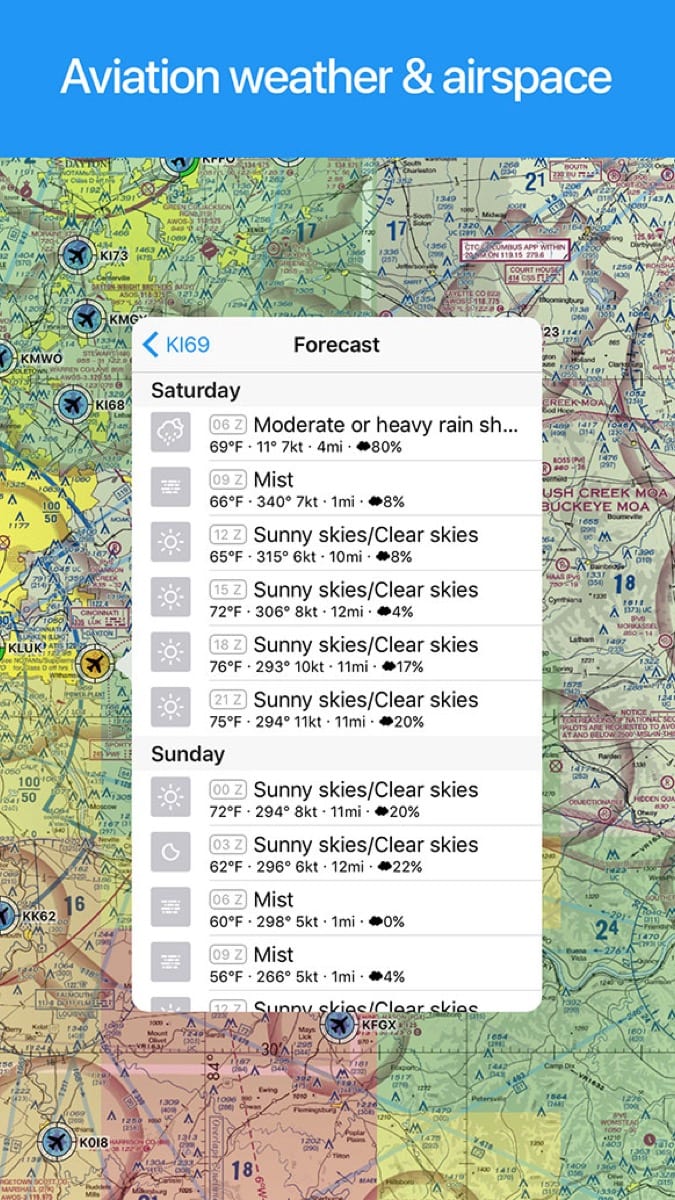Open the yellow KLUK airport marker
Image resolution: width=675 pixels, height=1200 pixels.
[95, 663]
